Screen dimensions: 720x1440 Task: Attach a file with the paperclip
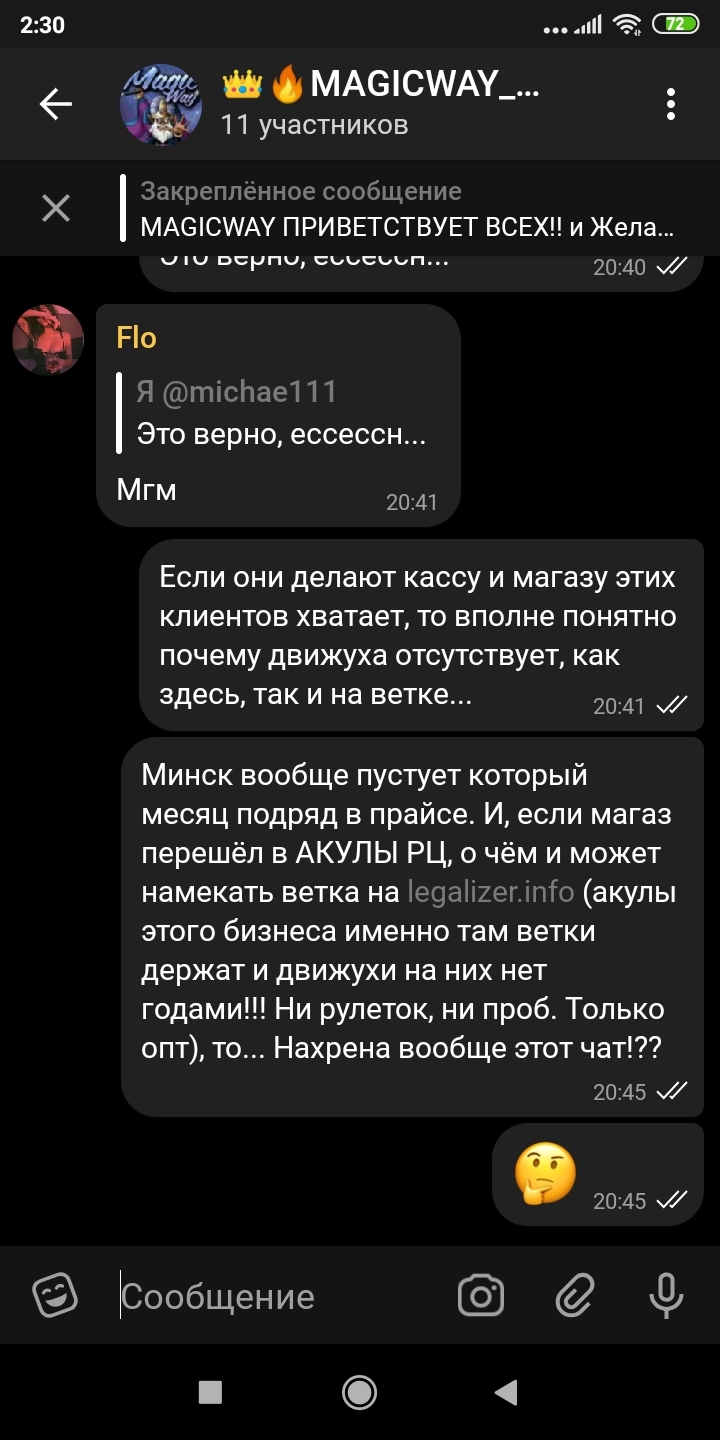(575, 1296)
